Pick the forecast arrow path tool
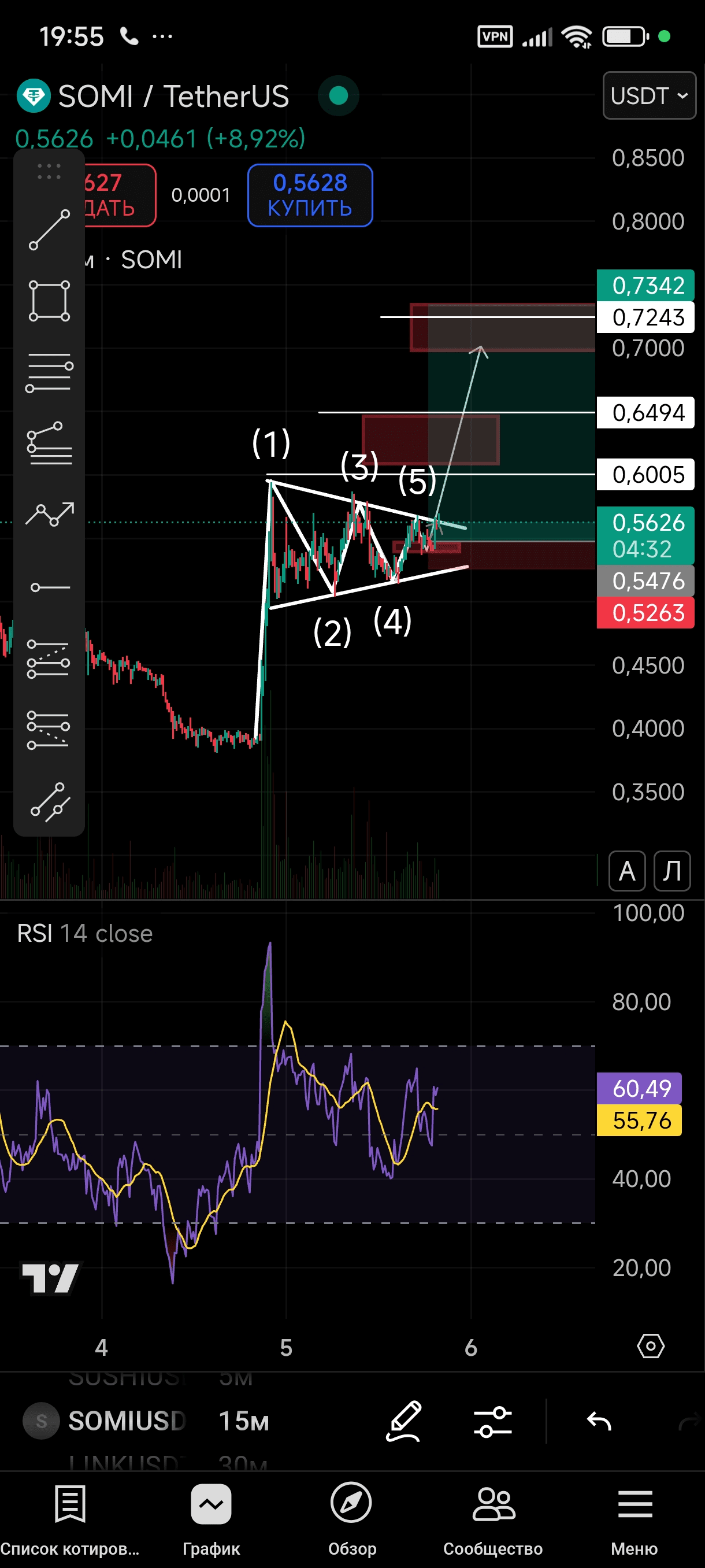705x1568 pixels. (x=49, y=514)
